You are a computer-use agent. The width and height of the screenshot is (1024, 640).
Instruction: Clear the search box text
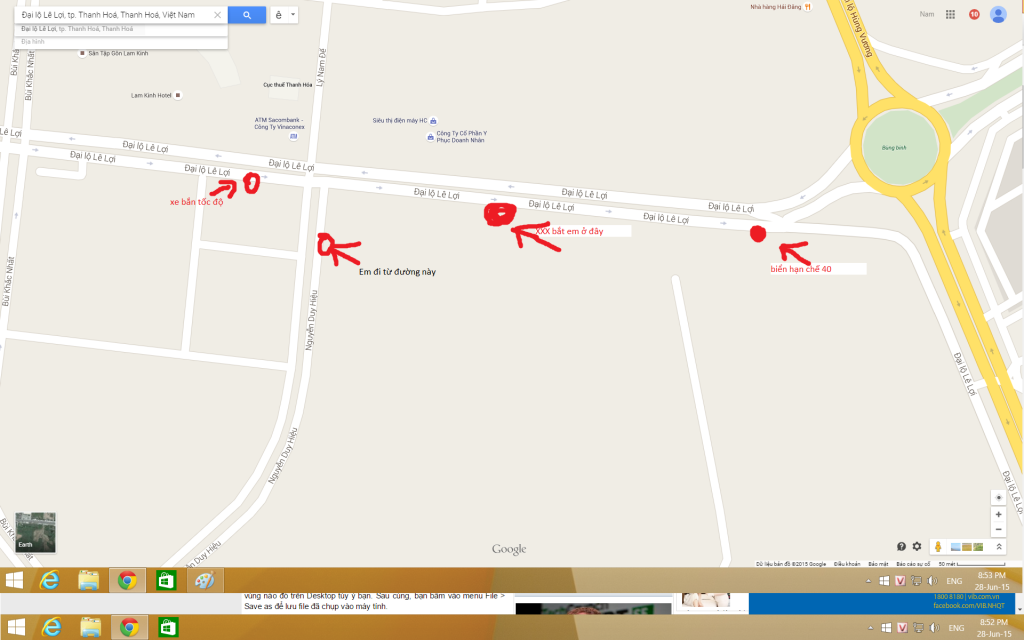[x=217, y=15]
